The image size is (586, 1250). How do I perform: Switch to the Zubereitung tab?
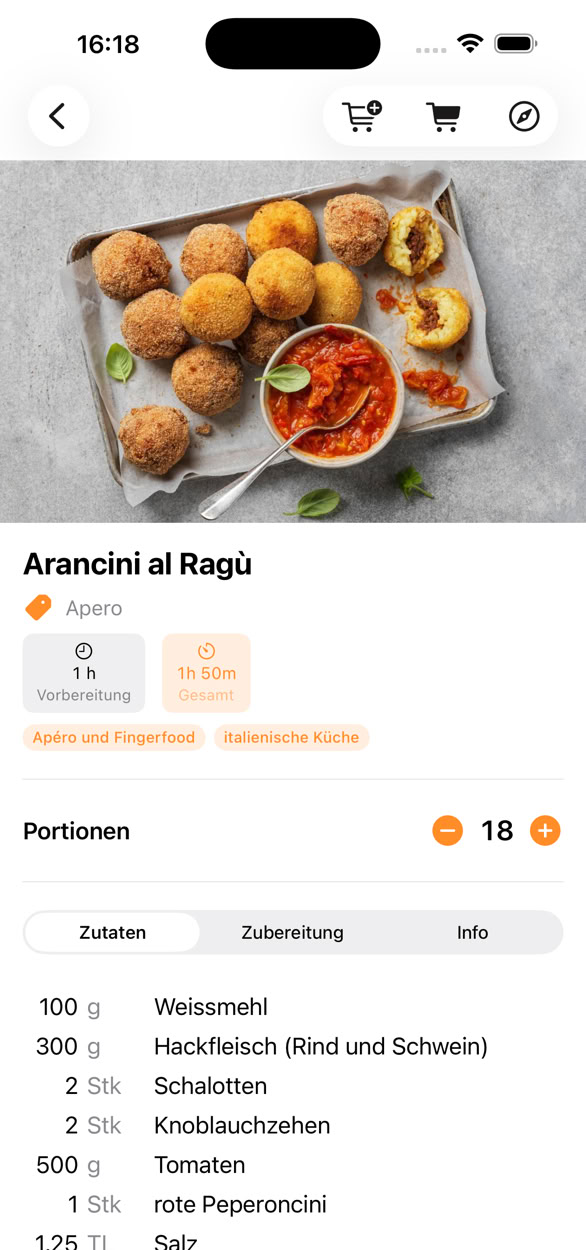coord(292,933)
